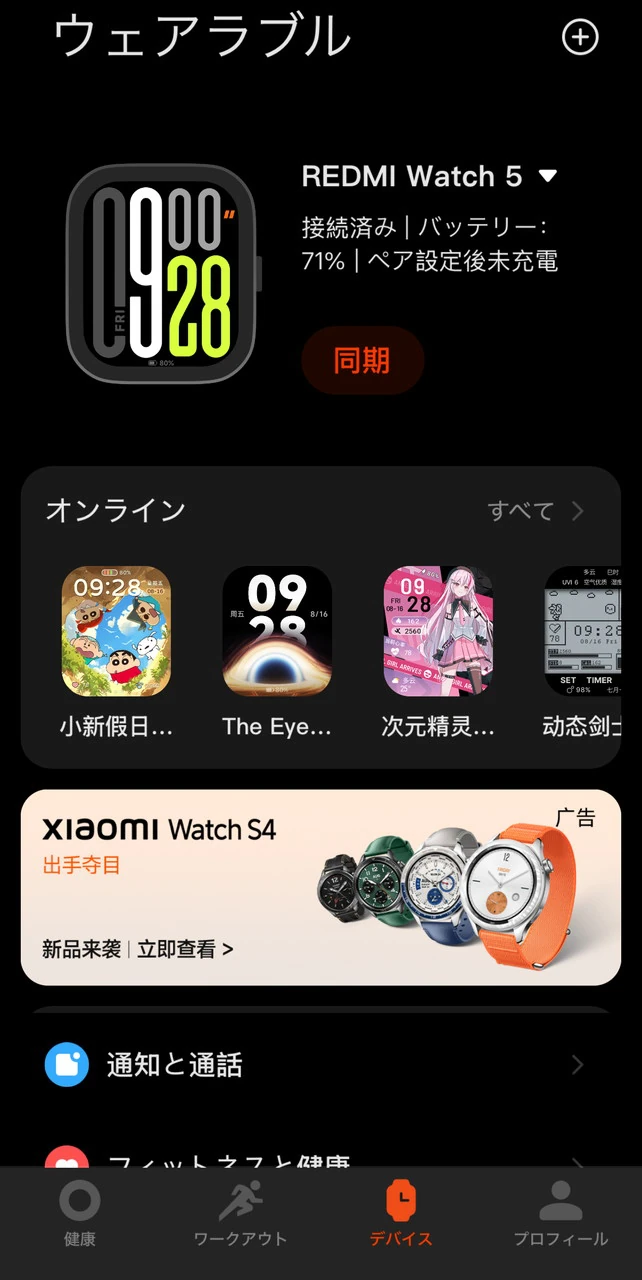Select The Eye watch face

tap(277, 631)
